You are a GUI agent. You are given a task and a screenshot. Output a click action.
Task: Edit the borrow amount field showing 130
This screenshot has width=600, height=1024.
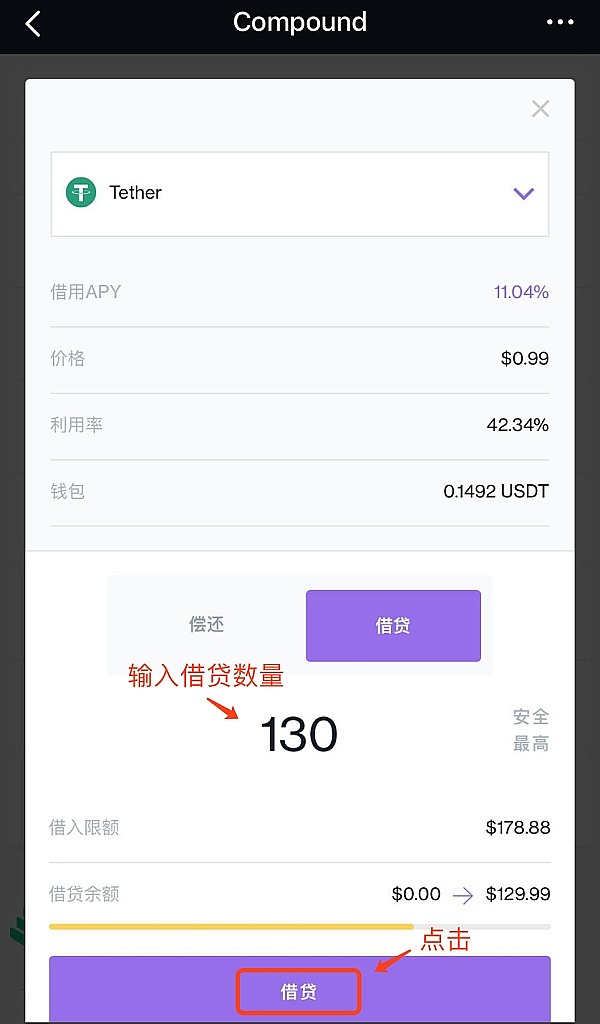click(x=299, y=735)
